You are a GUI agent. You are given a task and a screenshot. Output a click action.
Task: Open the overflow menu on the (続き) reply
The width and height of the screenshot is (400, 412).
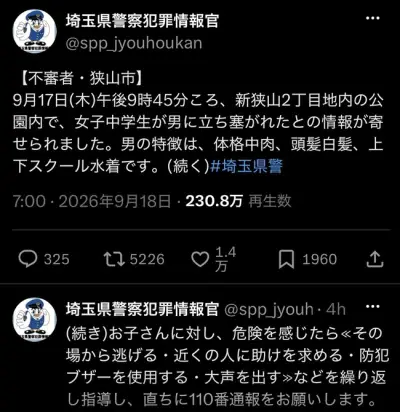(373, 306)
